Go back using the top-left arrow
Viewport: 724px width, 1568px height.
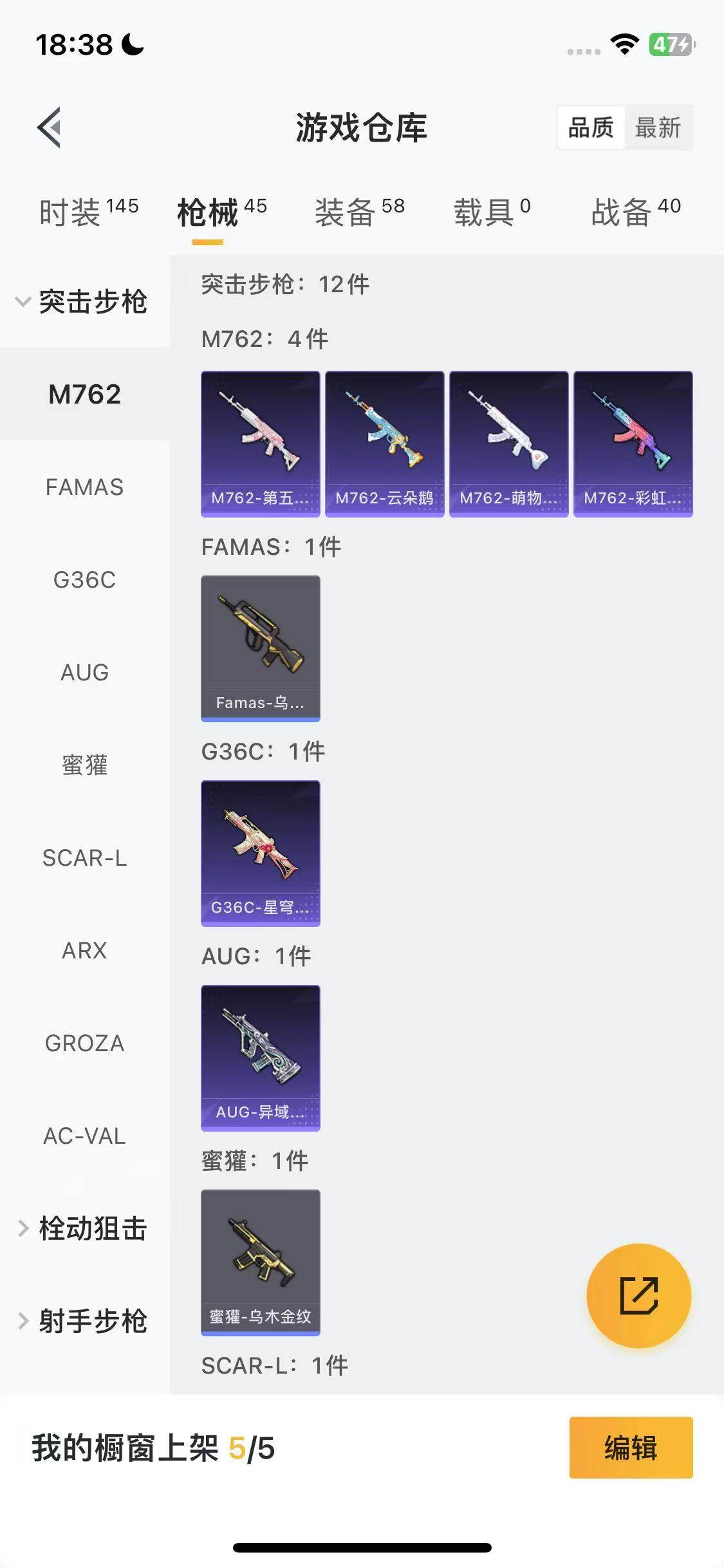click(50, 127)
